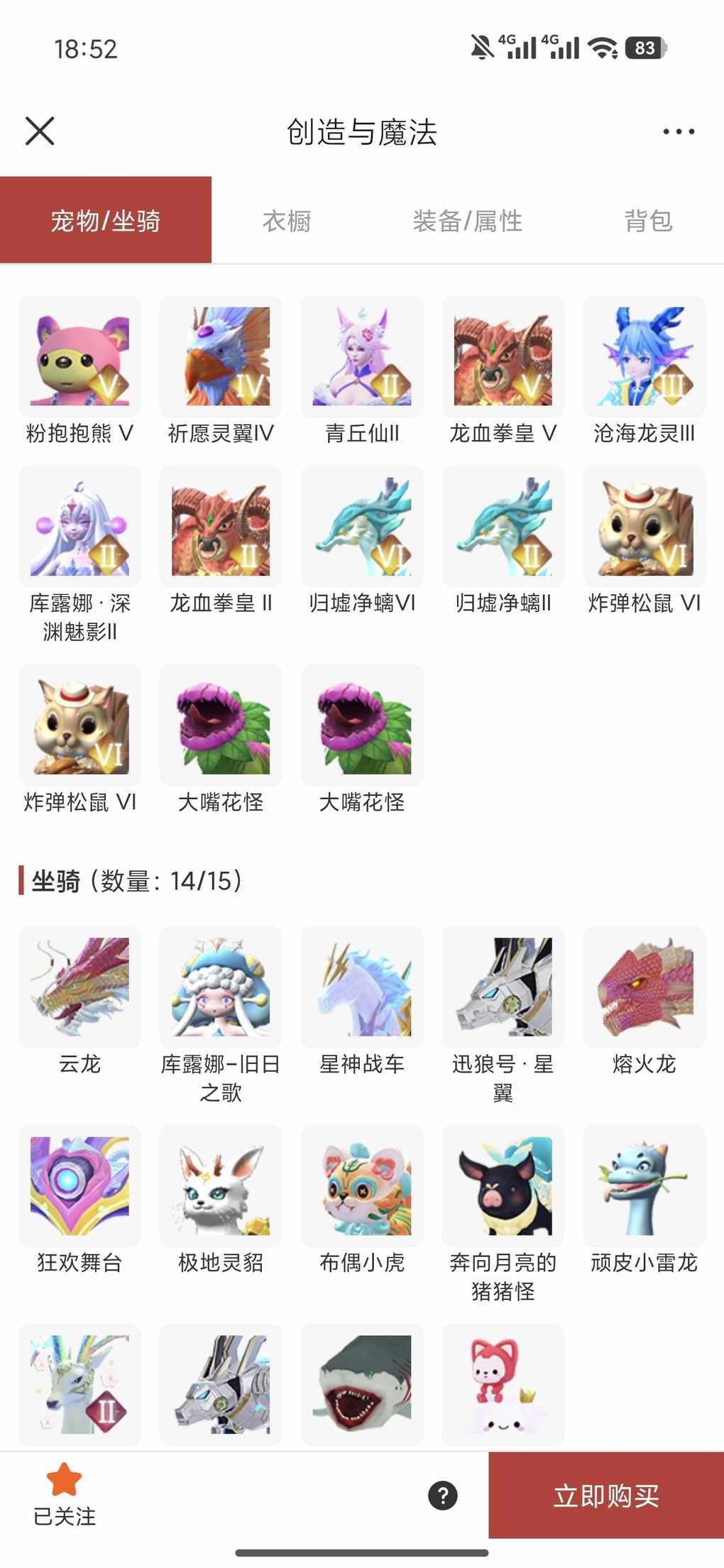Open the 狂欢舞台 mount tile
Image resolution: width=724 pixels, height=1568 pixels.
click(79, 1186)
